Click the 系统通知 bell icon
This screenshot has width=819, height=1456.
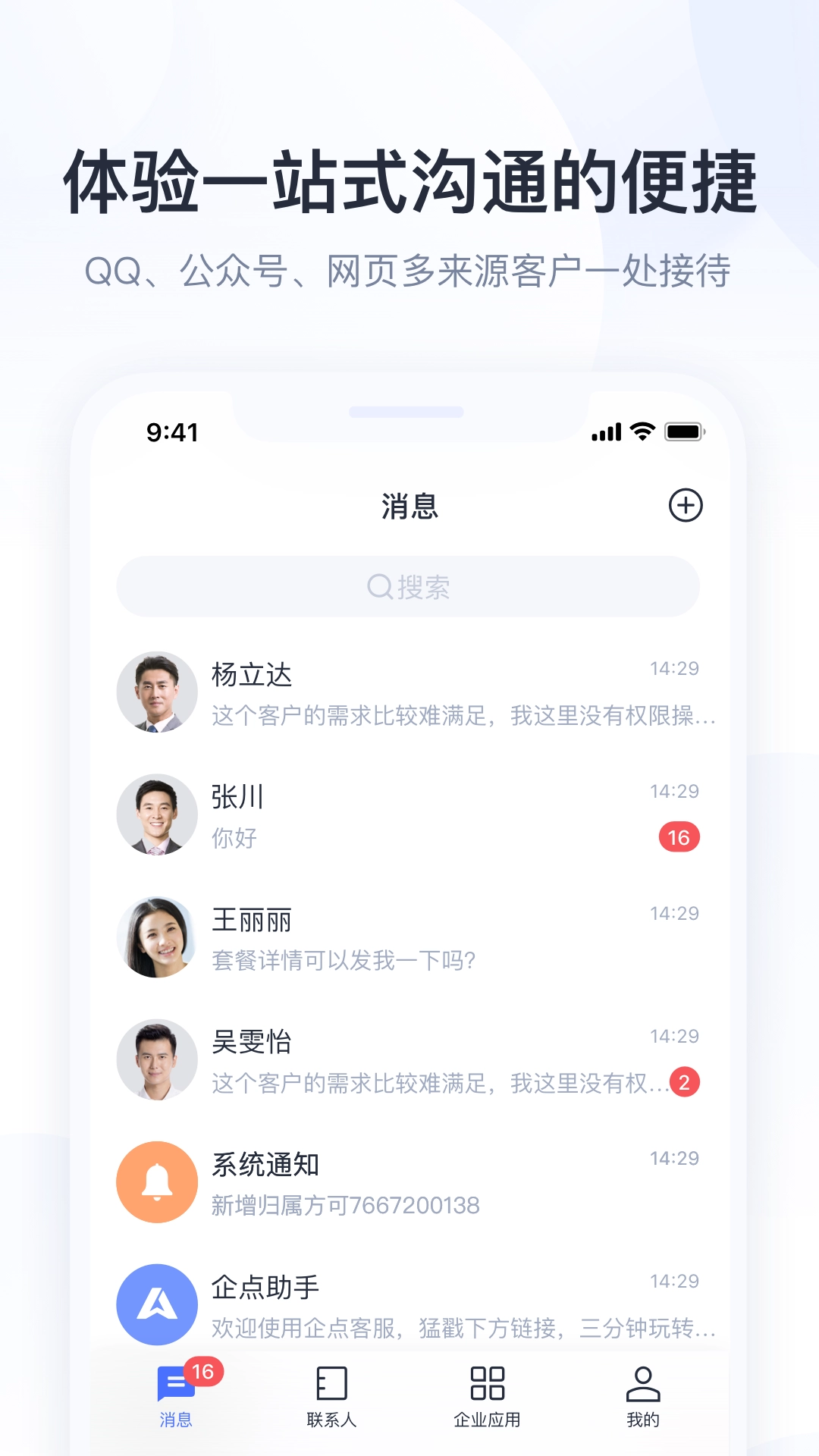(x=157, y=1182)
